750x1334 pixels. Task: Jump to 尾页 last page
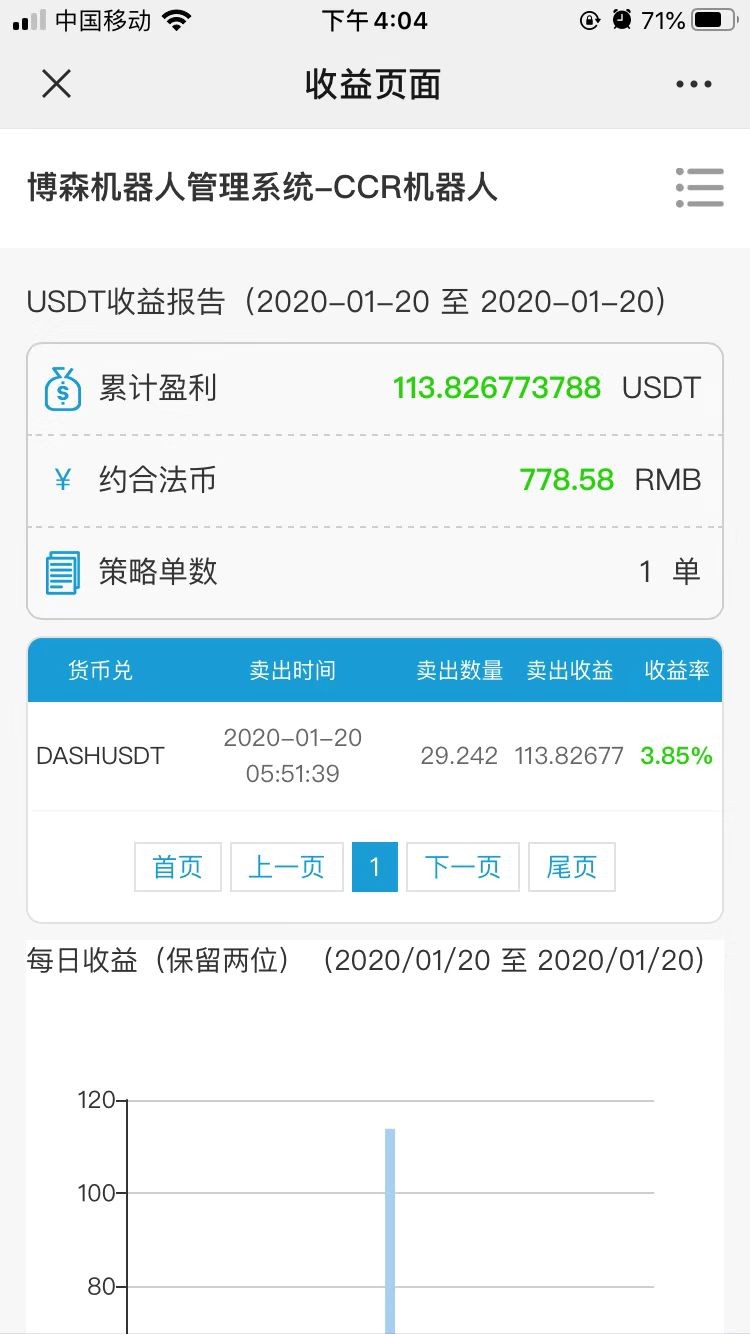(572, 867)
